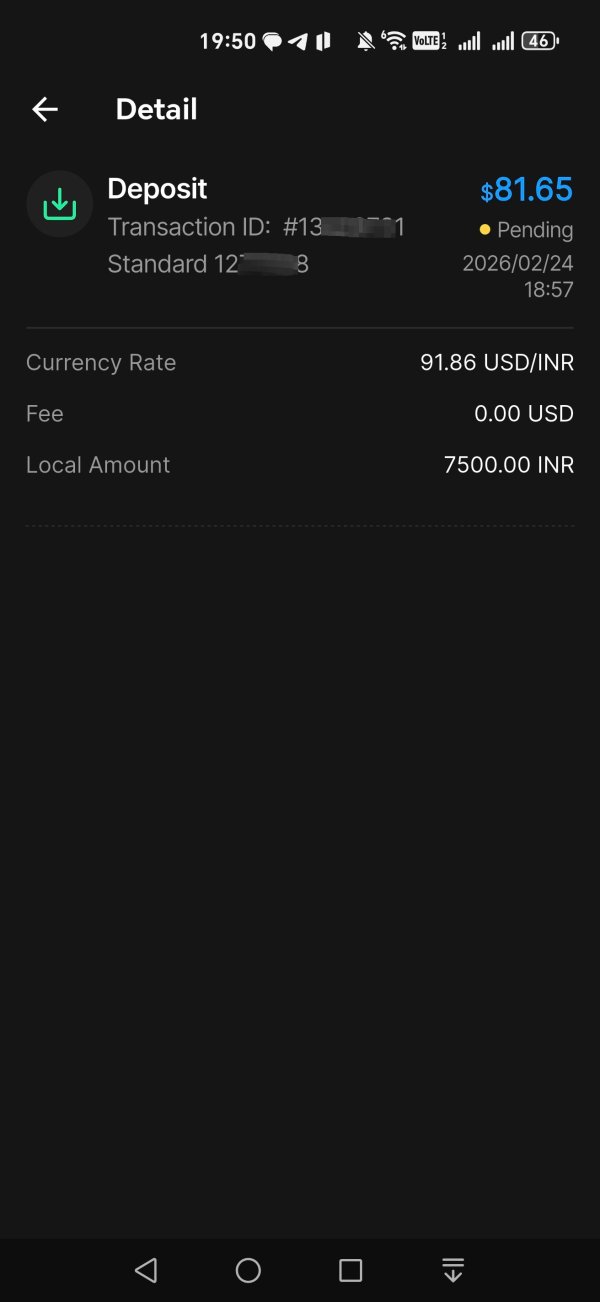Go back from the Detail screen
Viewport: 600px width, 1302px height.
pyautogui.click(x=45, y=109)
